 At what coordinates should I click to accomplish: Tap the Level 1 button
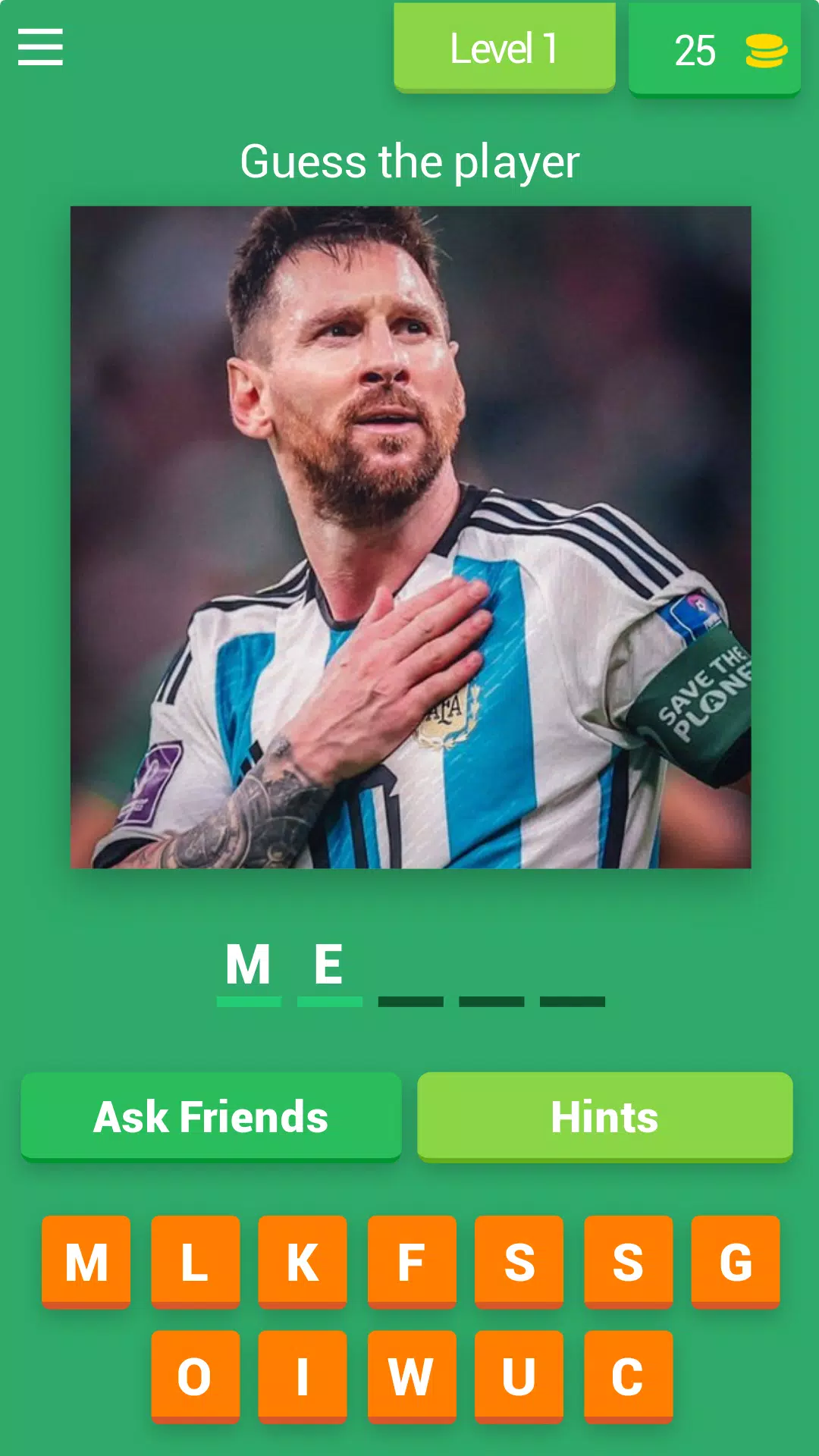pos(504,49)
